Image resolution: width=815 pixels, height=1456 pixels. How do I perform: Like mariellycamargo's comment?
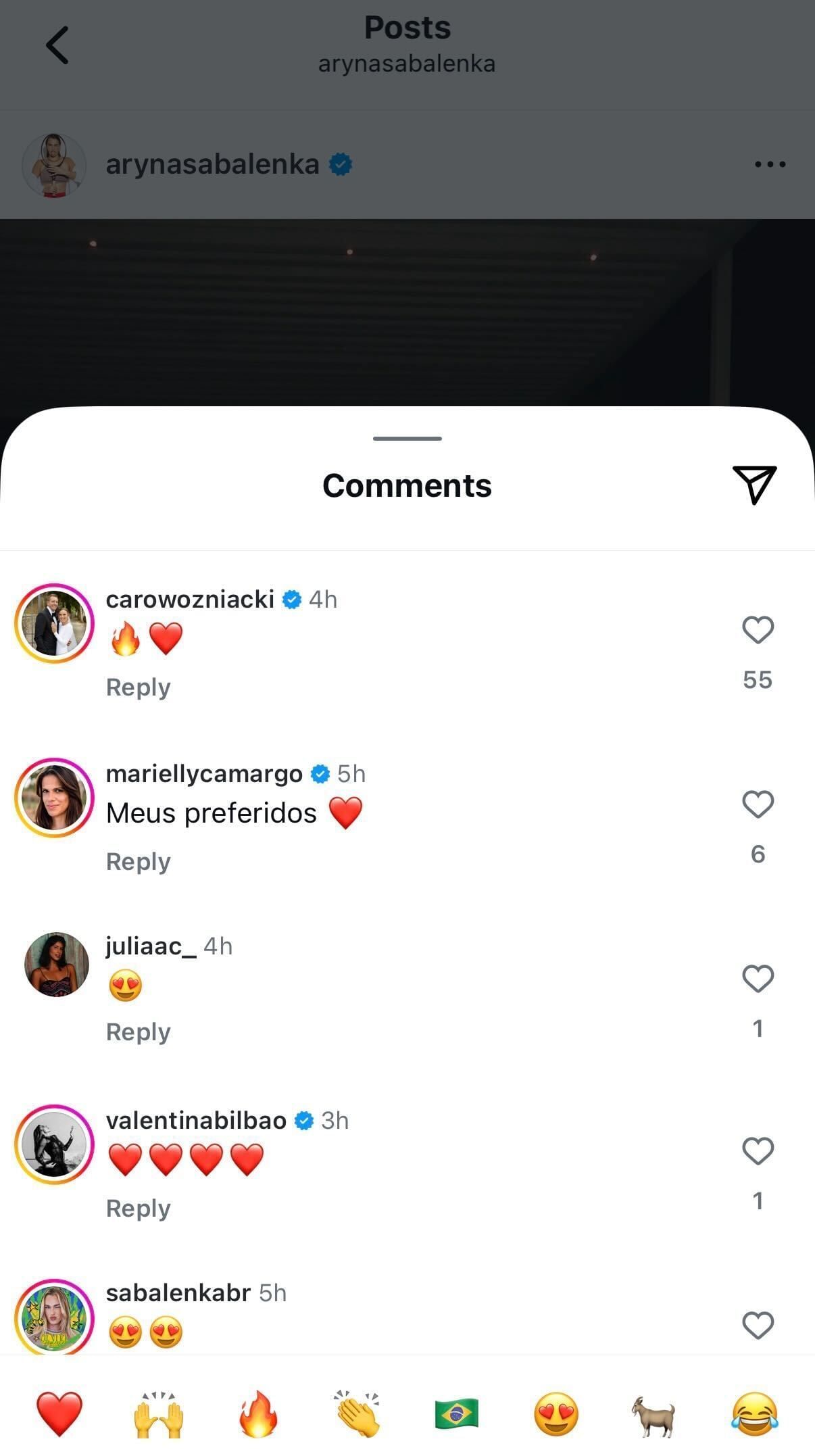758,804
